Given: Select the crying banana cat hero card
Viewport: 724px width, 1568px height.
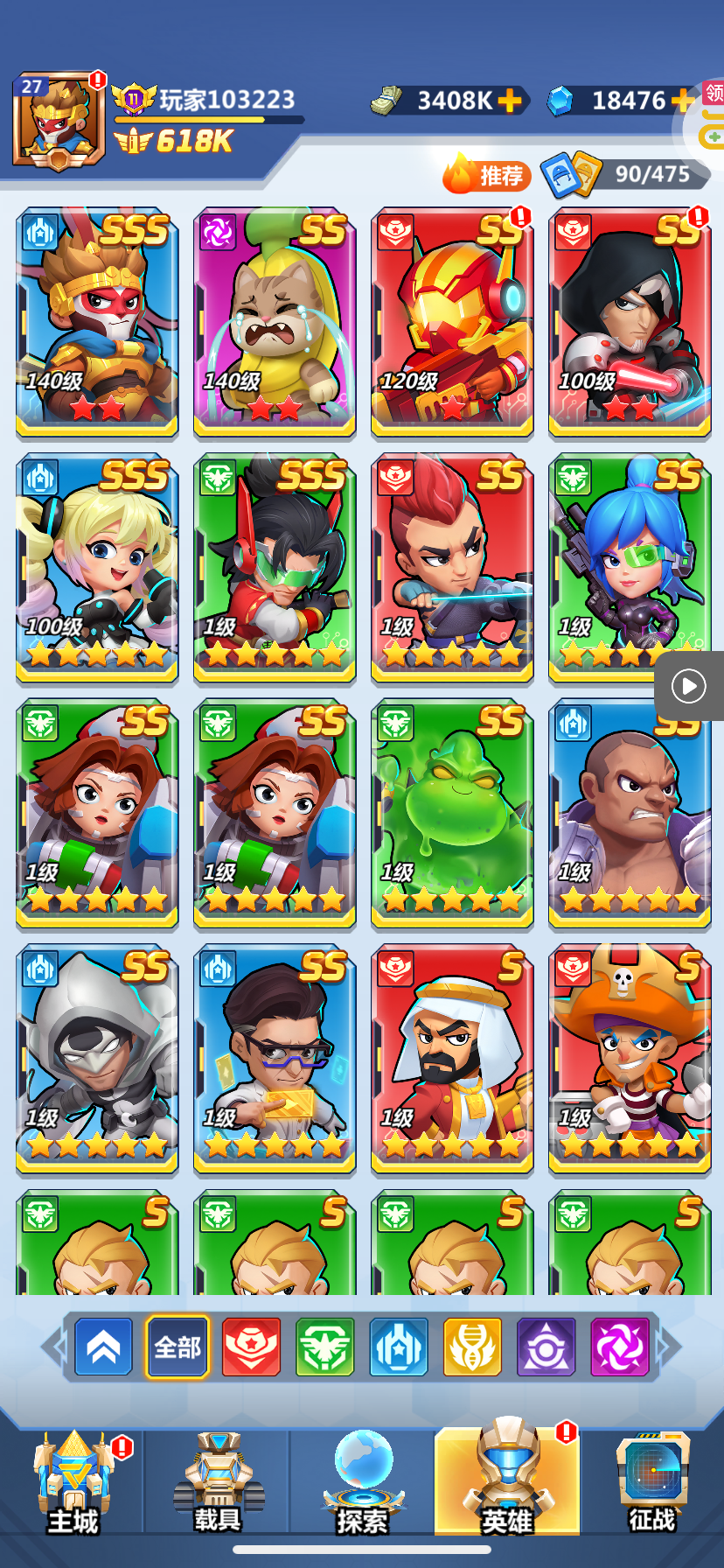Looking at the screenshot, I should click(275, 321).
